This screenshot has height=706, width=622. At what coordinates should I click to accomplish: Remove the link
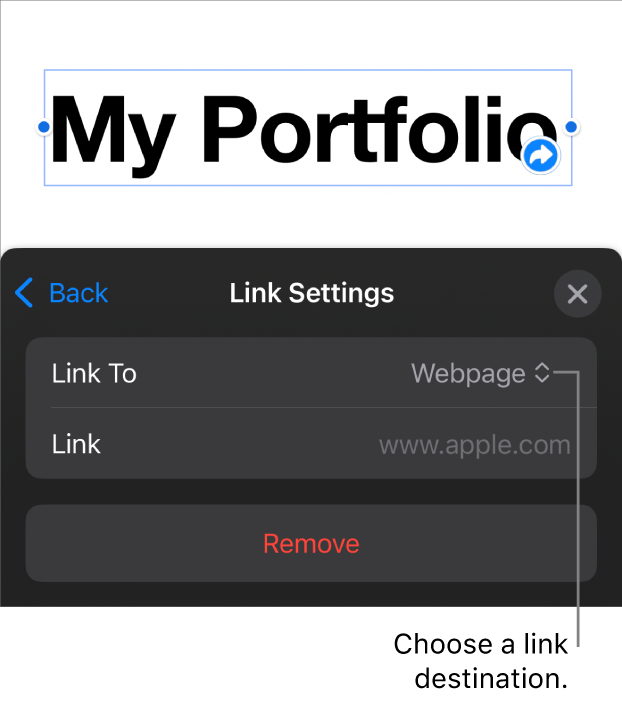pos(311,544)
